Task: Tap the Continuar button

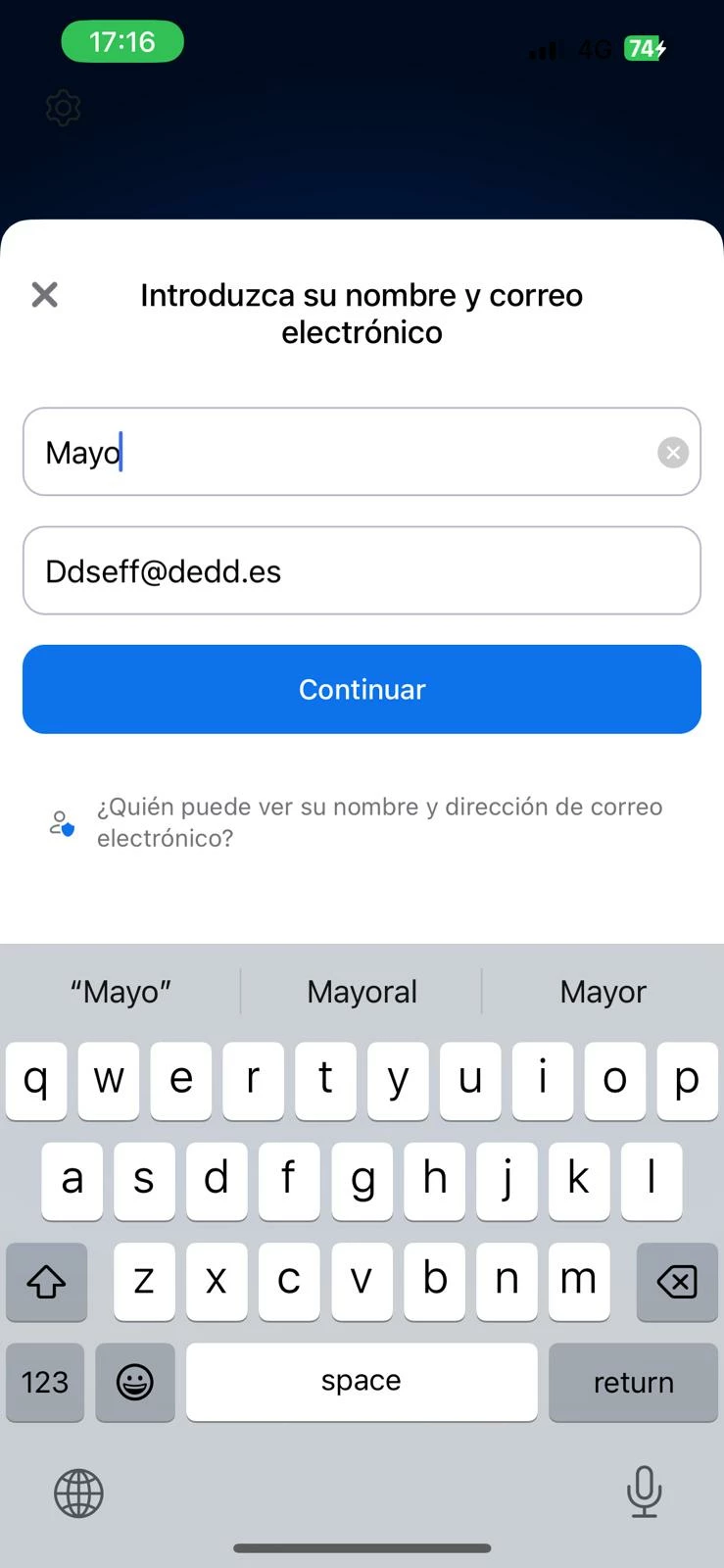Action: pyautogui.click(x=362, y=689)
